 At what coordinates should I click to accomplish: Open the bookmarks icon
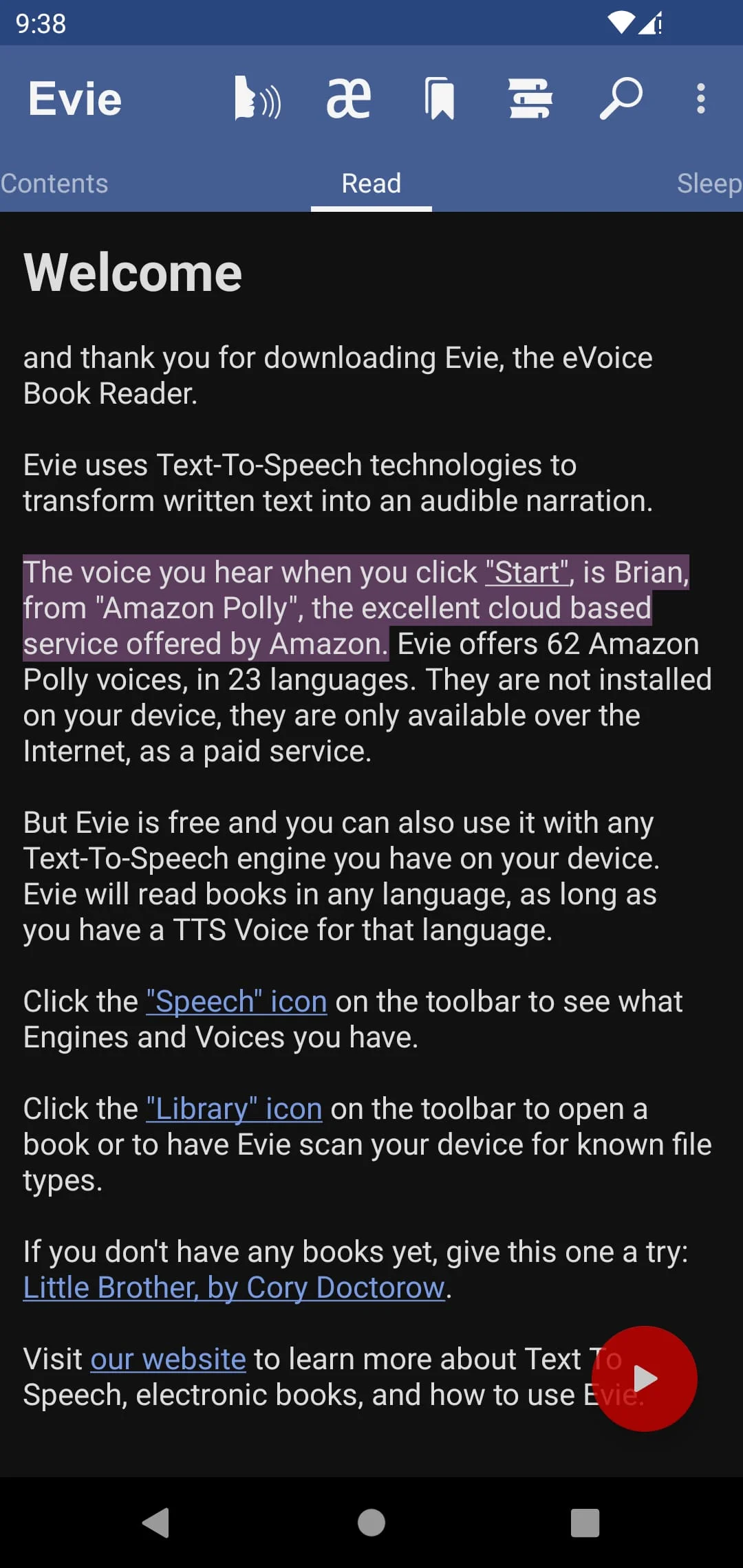(440, 99)
